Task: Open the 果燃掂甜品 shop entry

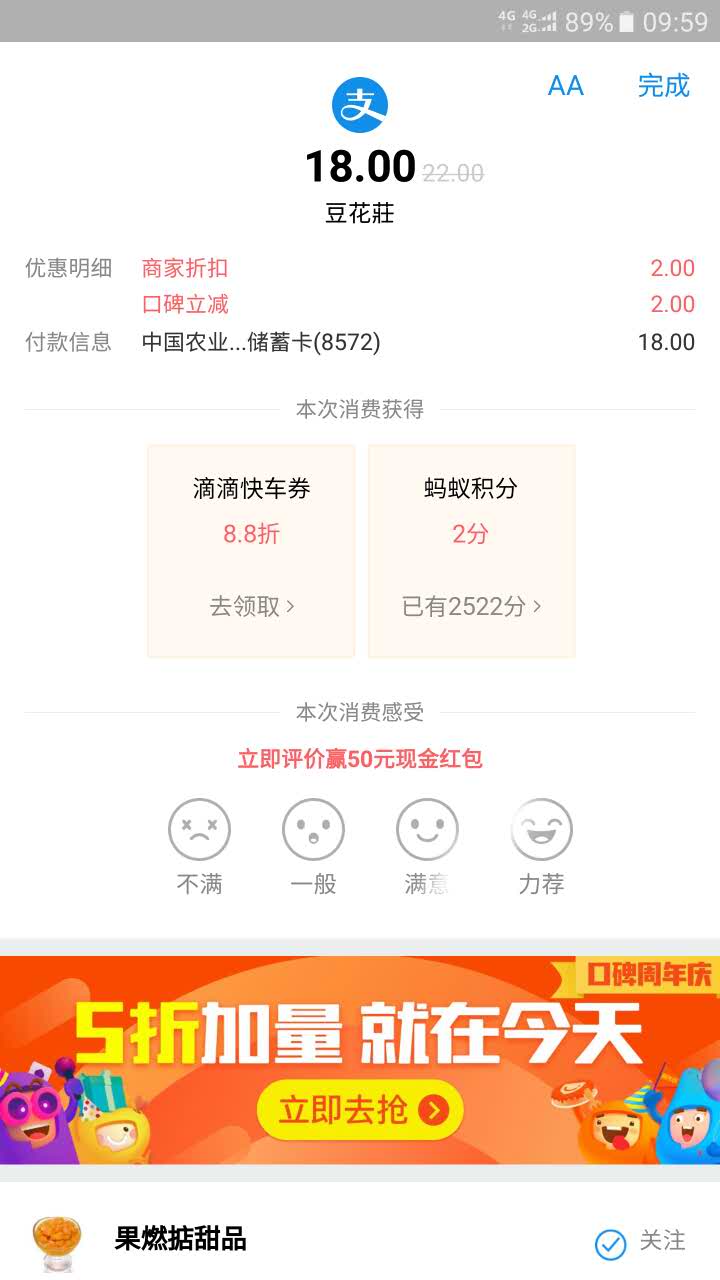Action: coord(180,1240)
